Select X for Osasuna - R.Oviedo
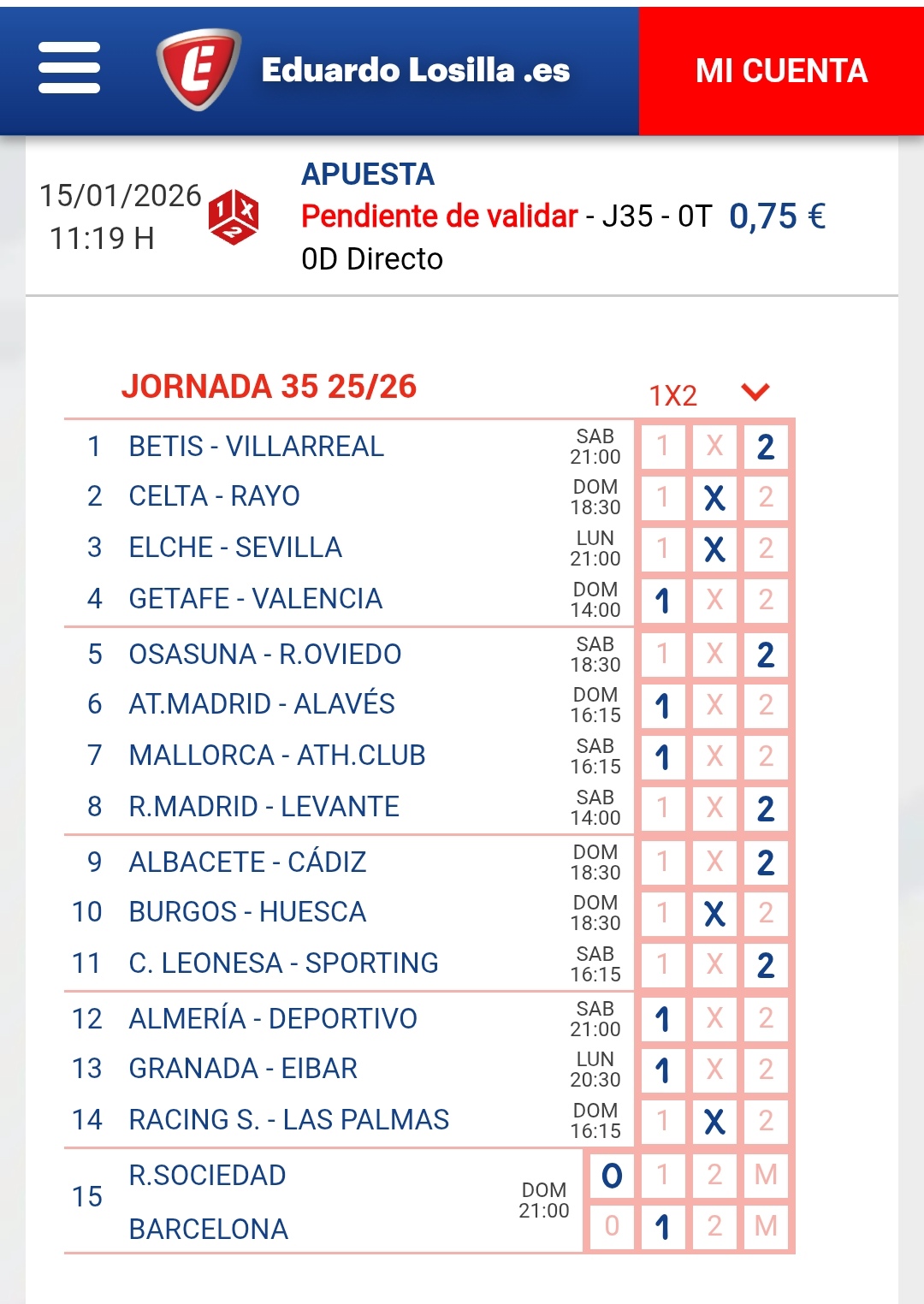This screenshot has width=924, height=1304. (x=714, y=655)
